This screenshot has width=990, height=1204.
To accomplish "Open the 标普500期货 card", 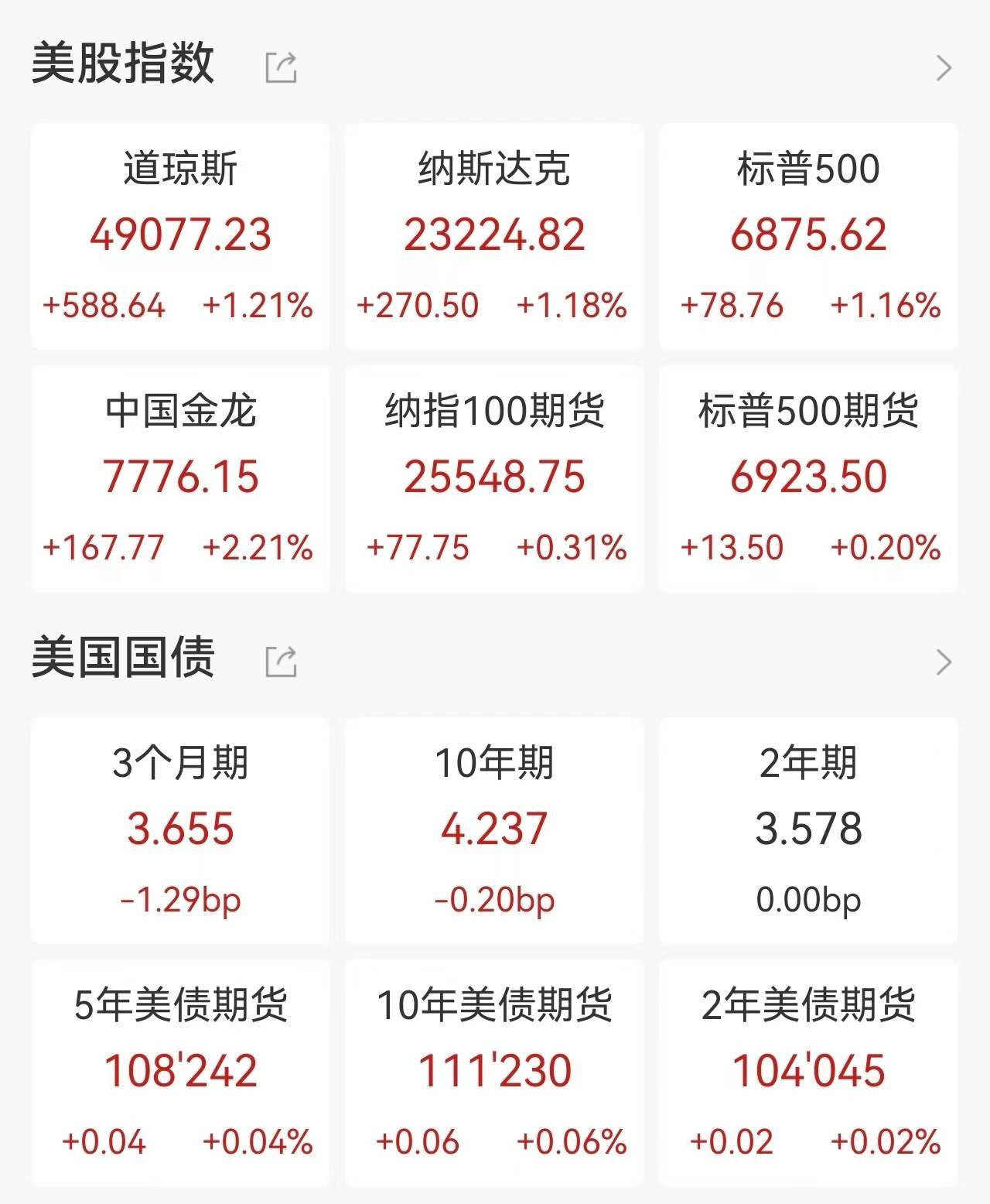I will point(808,478).
